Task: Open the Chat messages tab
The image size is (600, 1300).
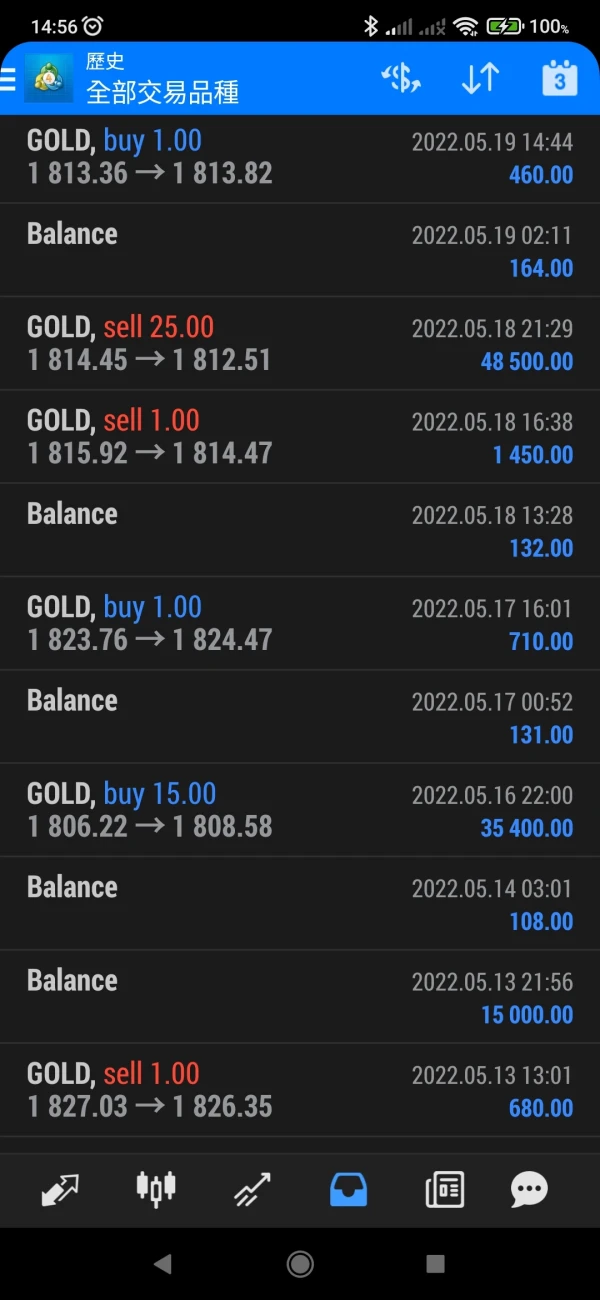Action: (x=529, y=1189)
